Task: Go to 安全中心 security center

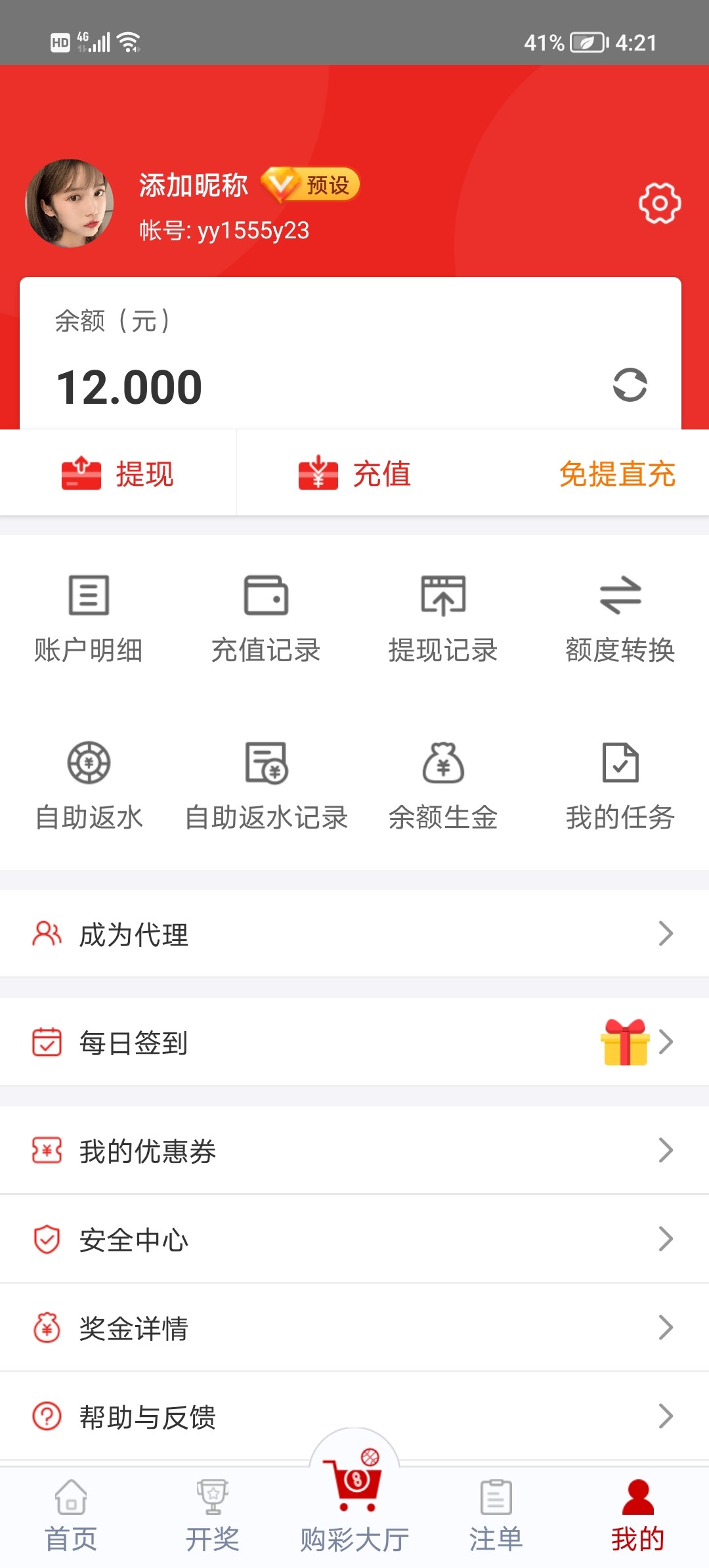Action: click(x=354, y=1239)
